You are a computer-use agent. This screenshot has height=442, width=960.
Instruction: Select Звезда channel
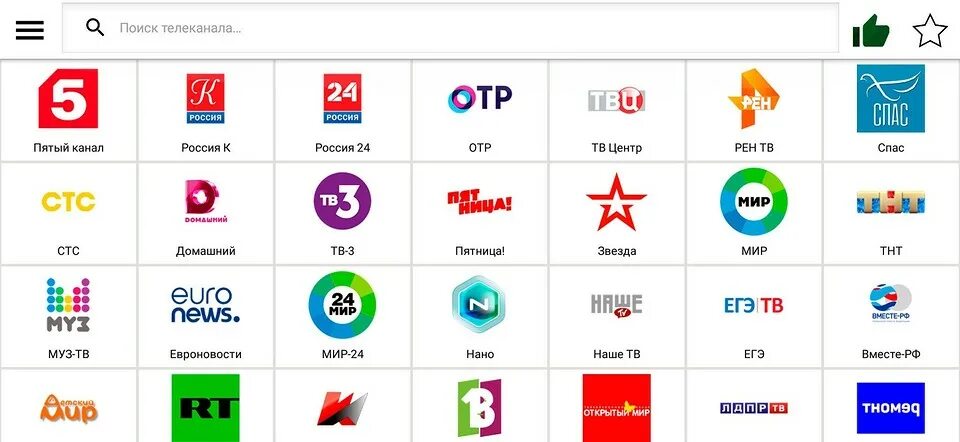click(616, 211)
